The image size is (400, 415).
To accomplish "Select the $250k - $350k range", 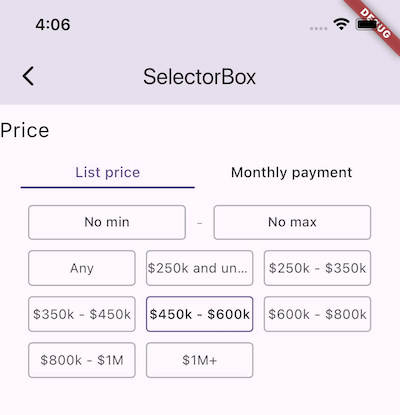I will pyautogui.click(x=317, y=268).
